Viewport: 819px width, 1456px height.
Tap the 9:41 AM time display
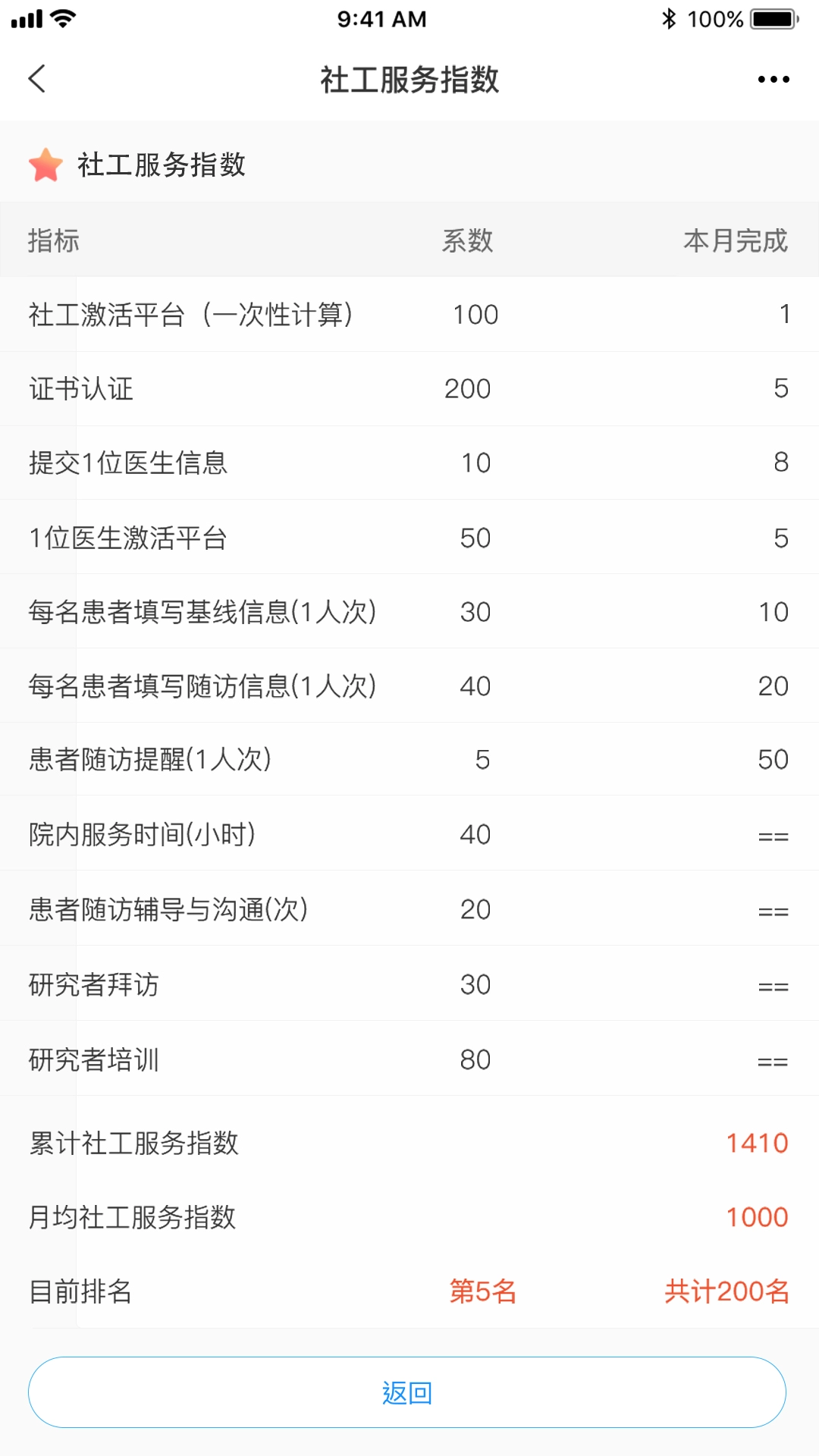[x=381, y=19]
